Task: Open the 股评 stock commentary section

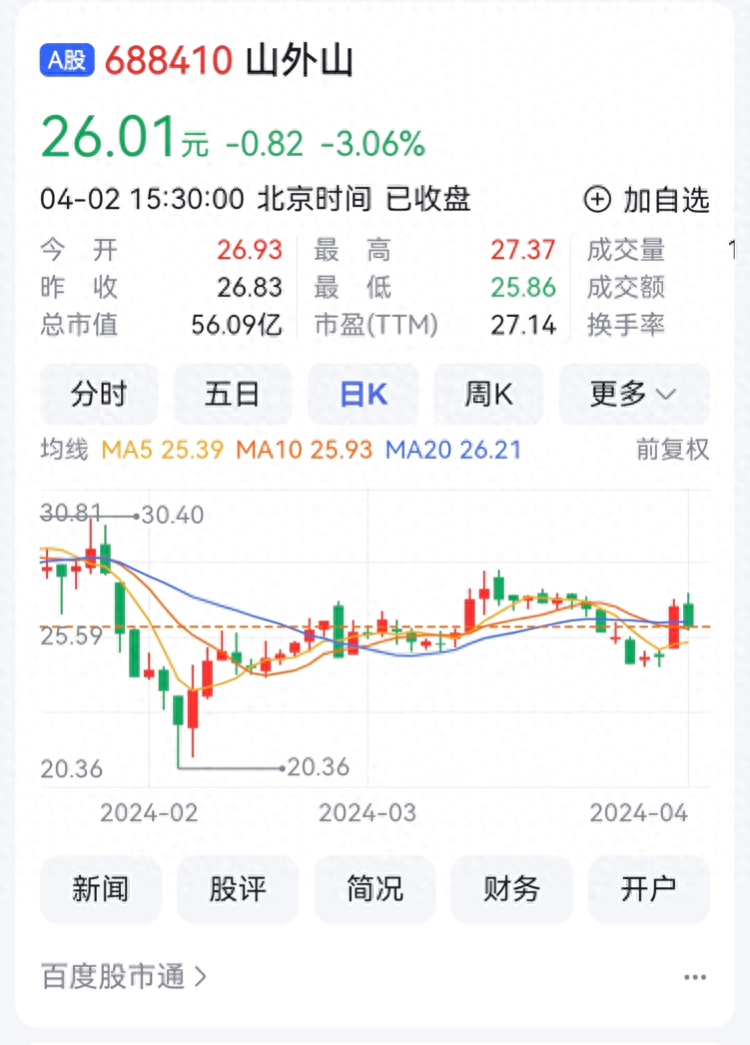Action: click(x=237, y=890)
